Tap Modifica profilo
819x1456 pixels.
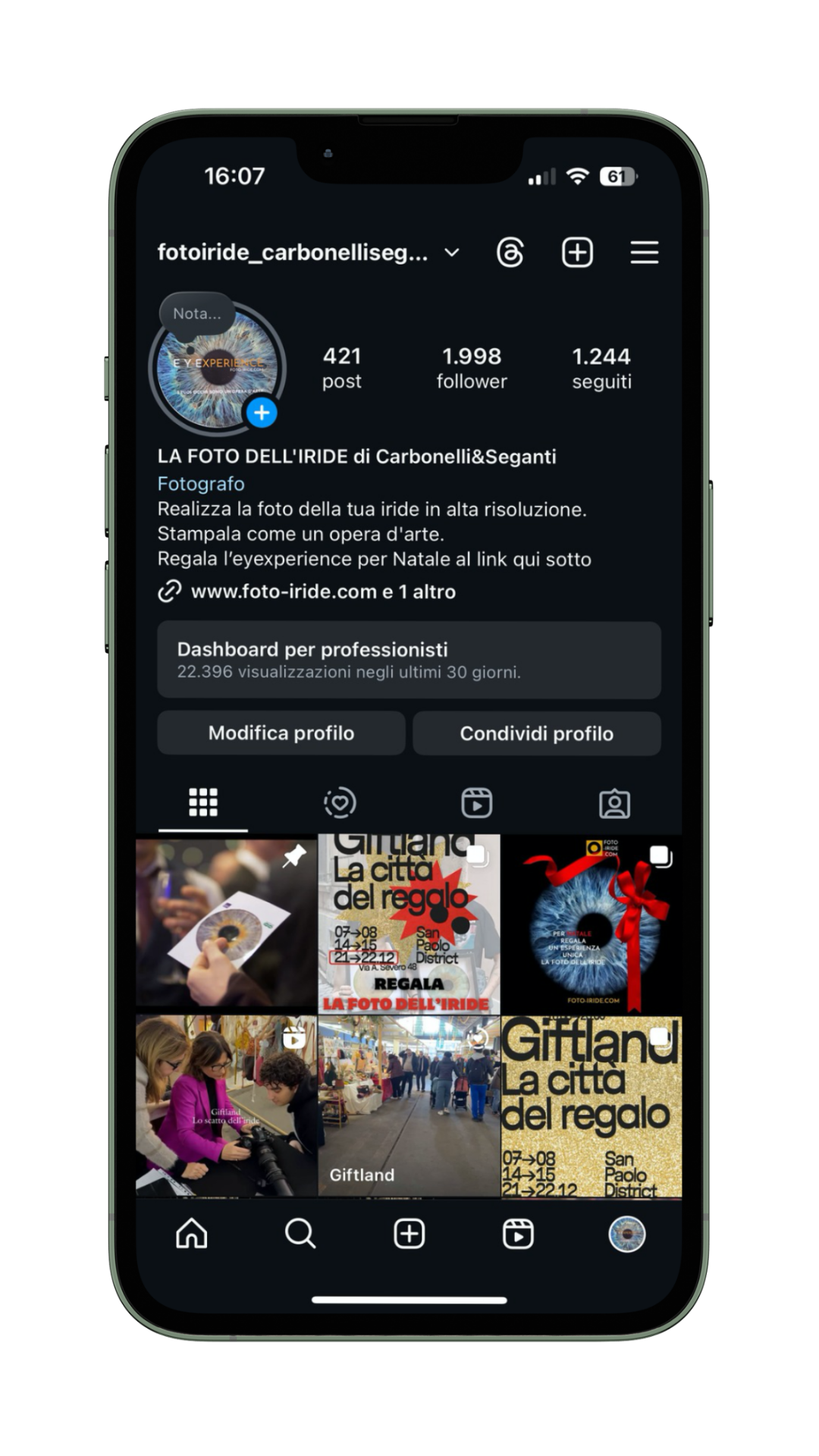[281, 733]
